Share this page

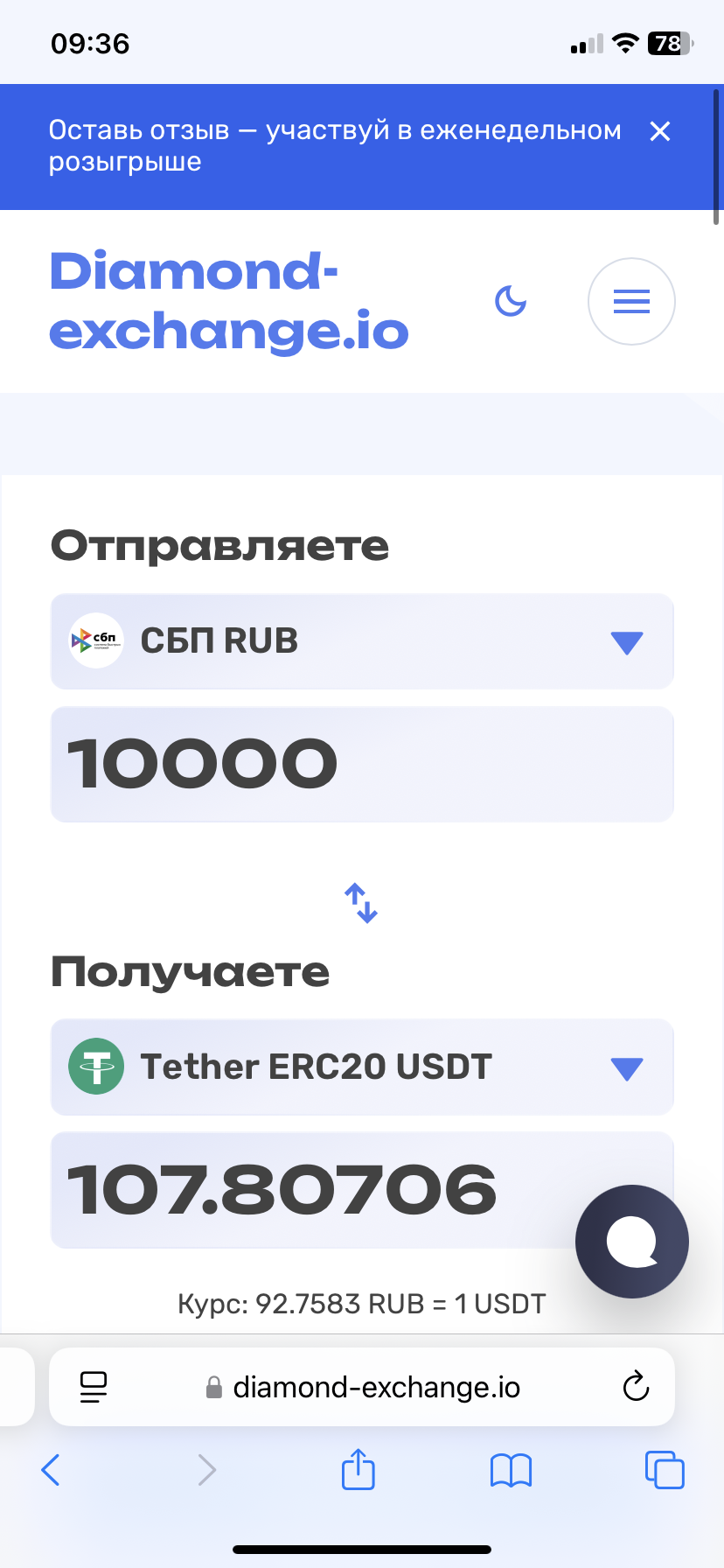click(x=359, y=1468)
